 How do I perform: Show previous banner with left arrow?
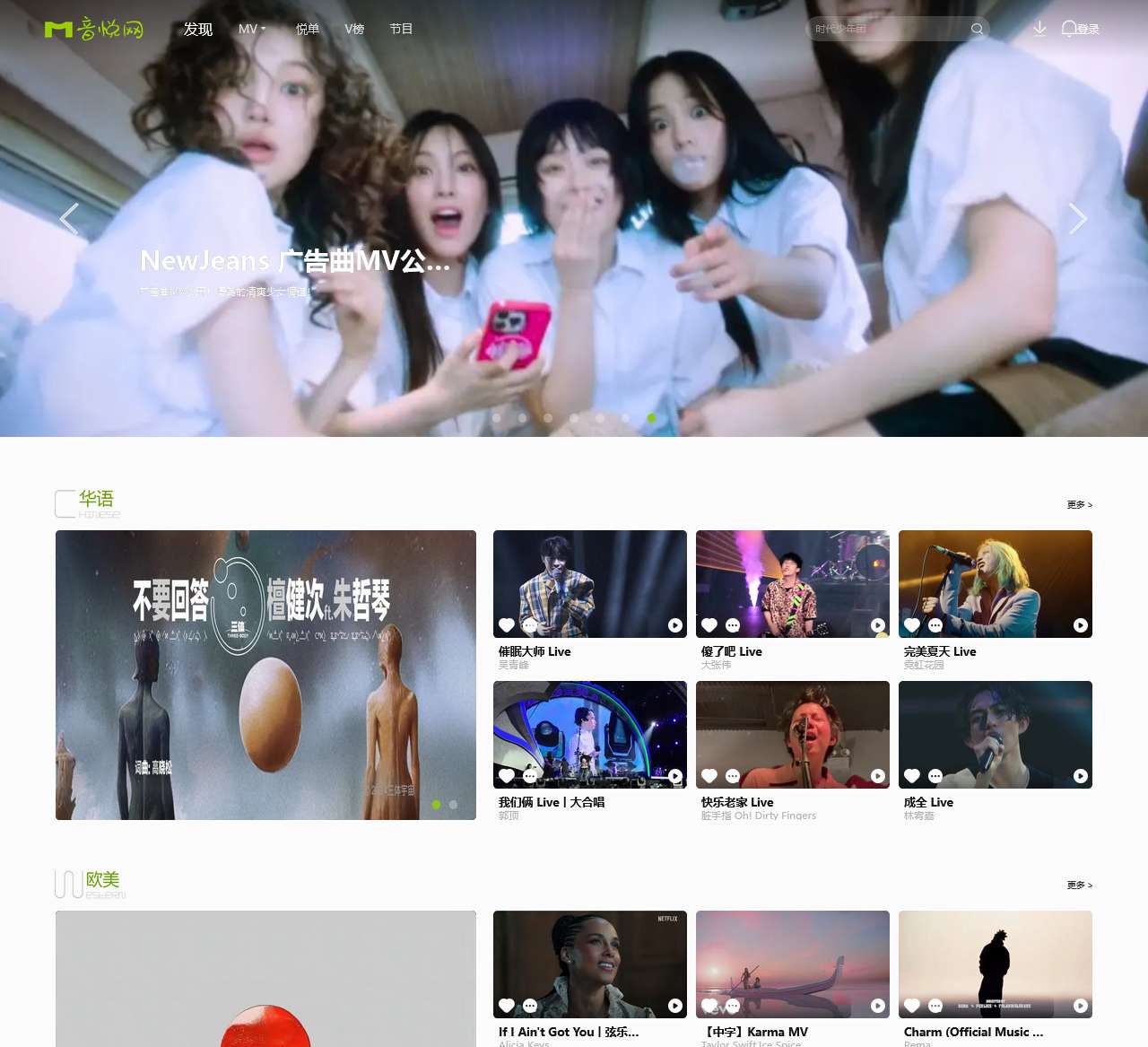click(x=69, y=218)
